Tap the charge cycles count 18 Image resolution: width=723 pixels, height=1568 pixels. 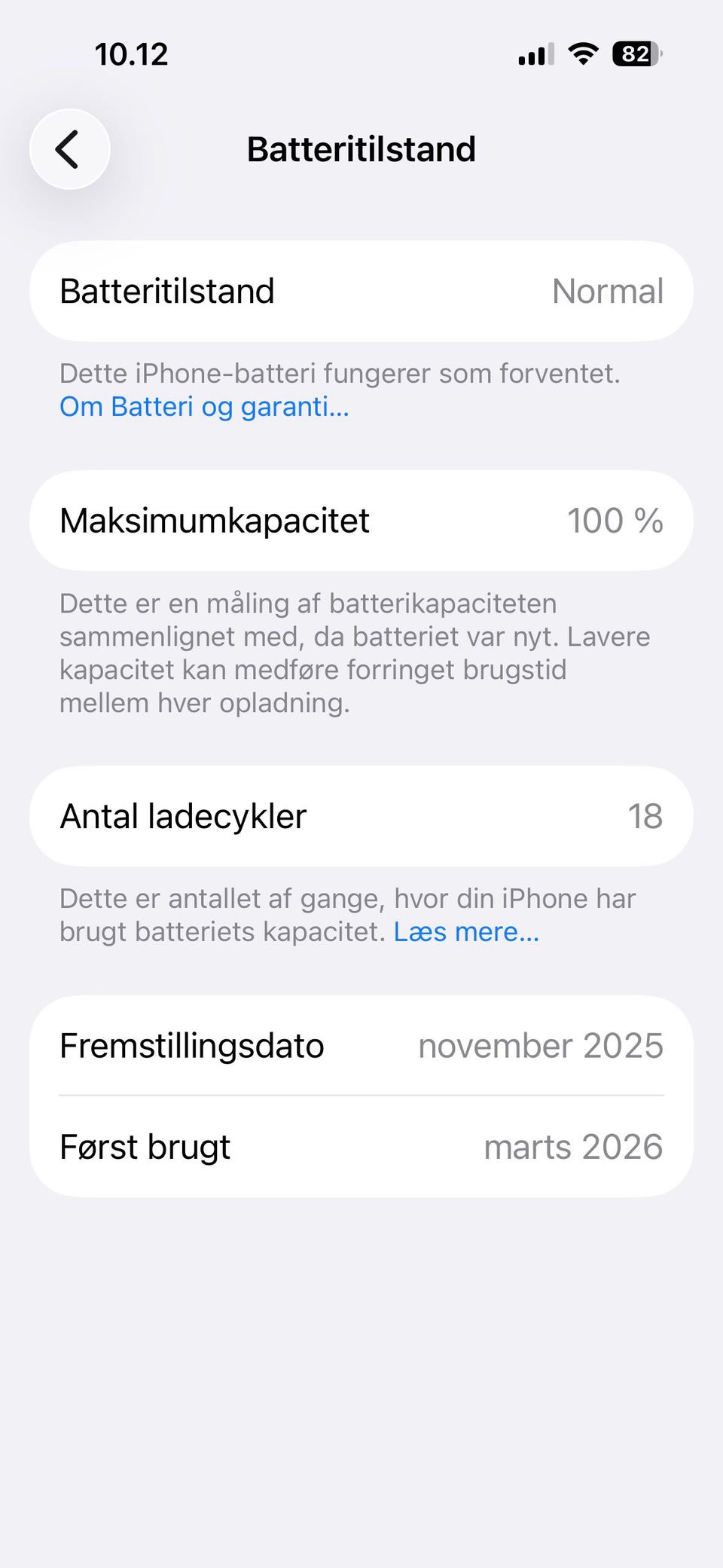click(646, 816)
